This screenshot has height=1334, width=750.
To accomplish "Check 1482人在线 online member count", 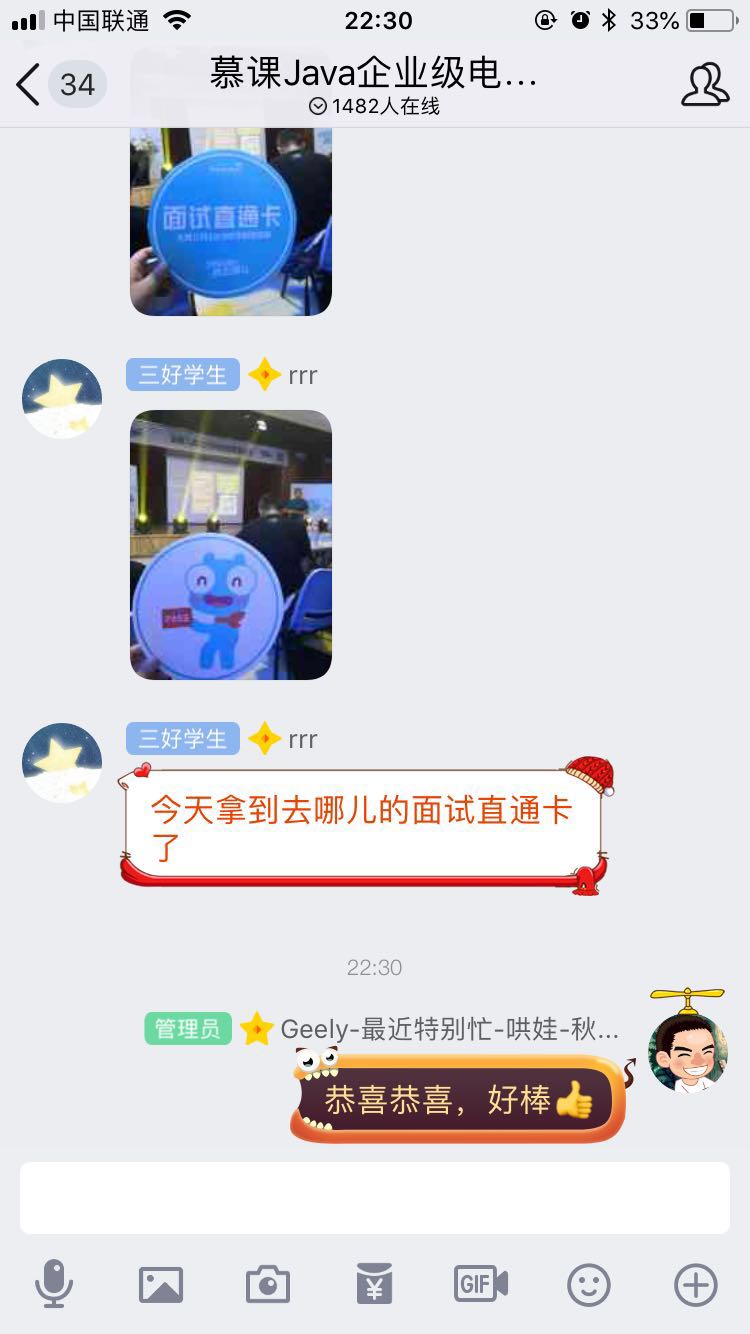I will click(x=374, y=107).
